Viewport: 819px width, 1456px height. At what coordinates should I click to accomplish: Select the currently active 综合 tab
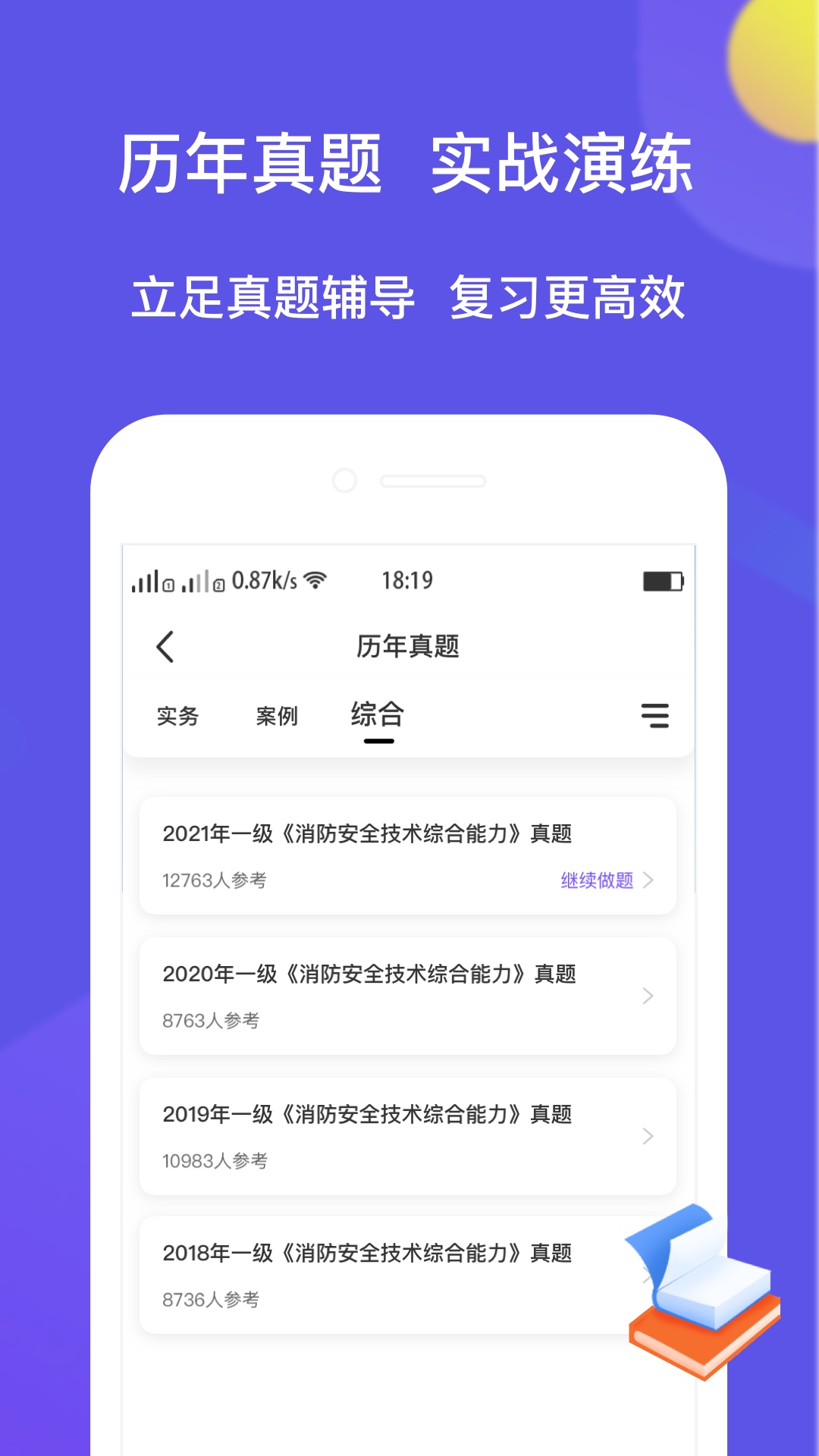[378, 714]
